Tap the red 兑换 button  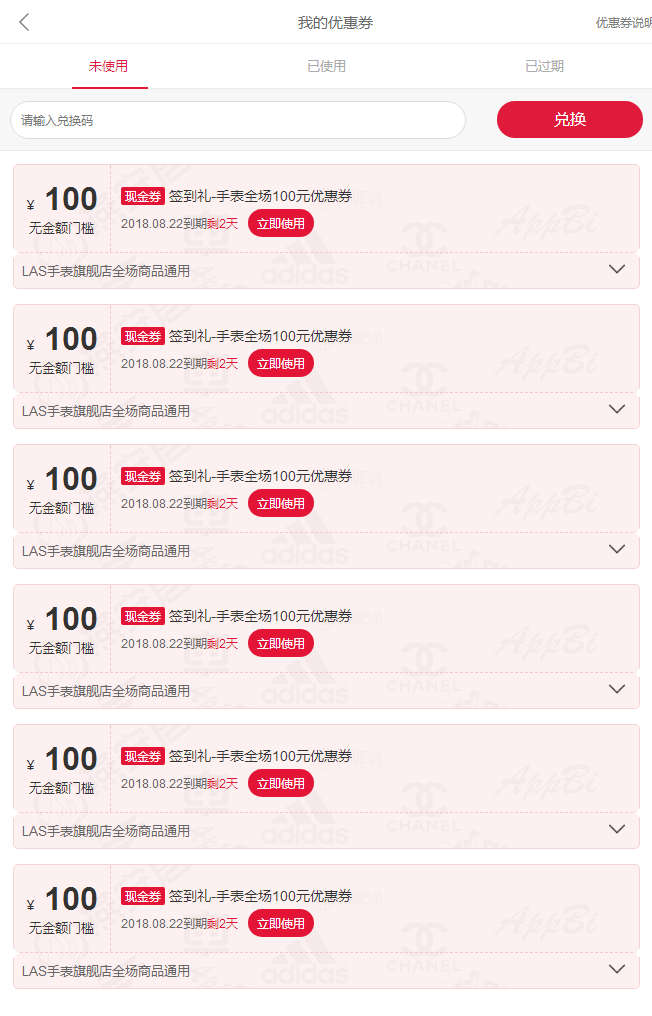point(569,120)
